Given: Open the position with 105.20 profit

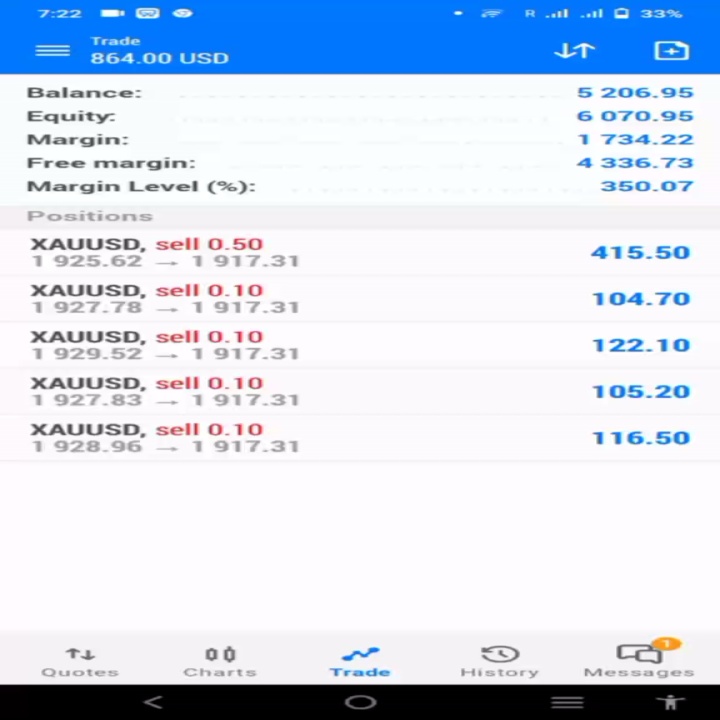Looking at the screenshot, I should (x=360, y=391).
